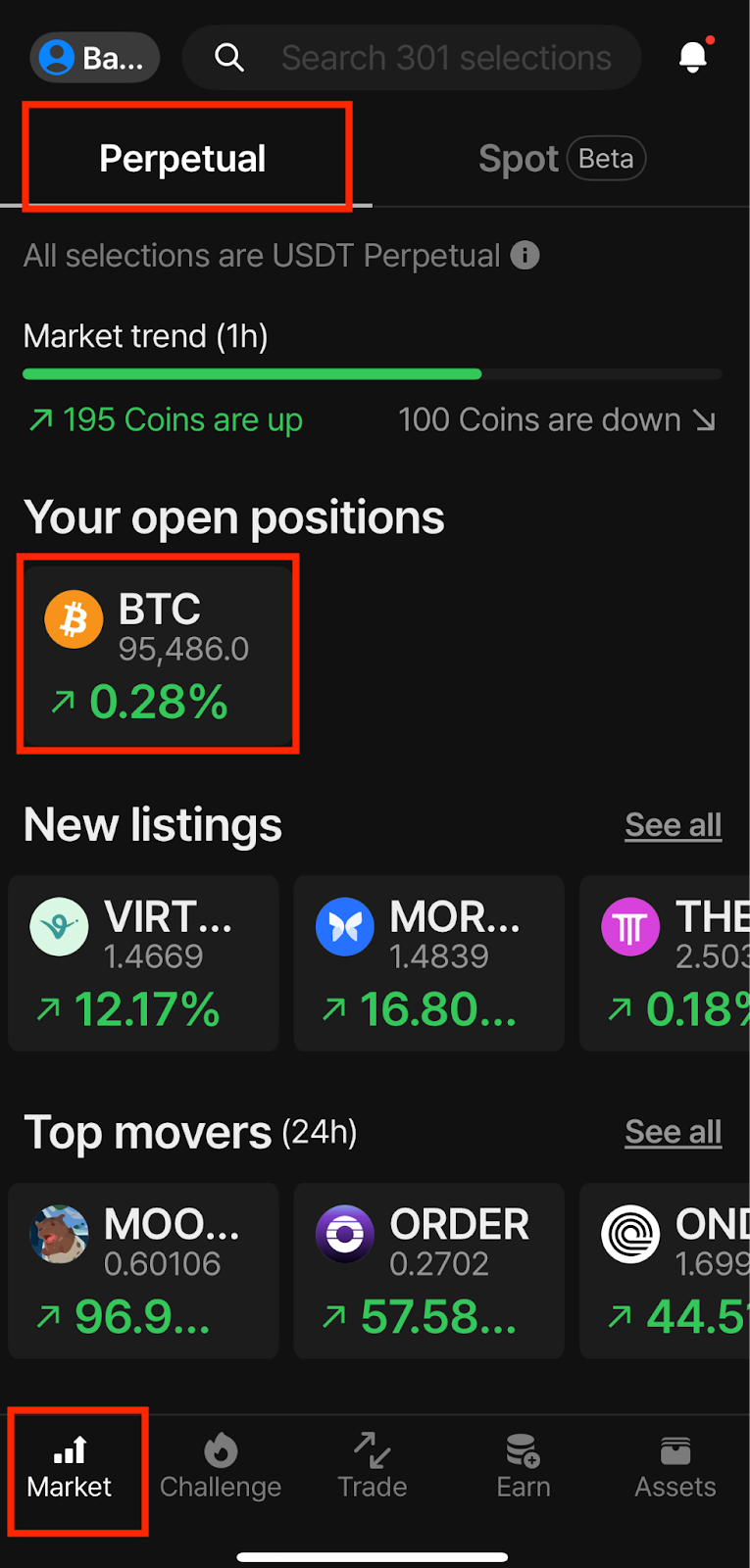The image size is (750, 1568).
Task: Open the OND top mover card
Action: pyautogui.click(x=666, y=1271)
